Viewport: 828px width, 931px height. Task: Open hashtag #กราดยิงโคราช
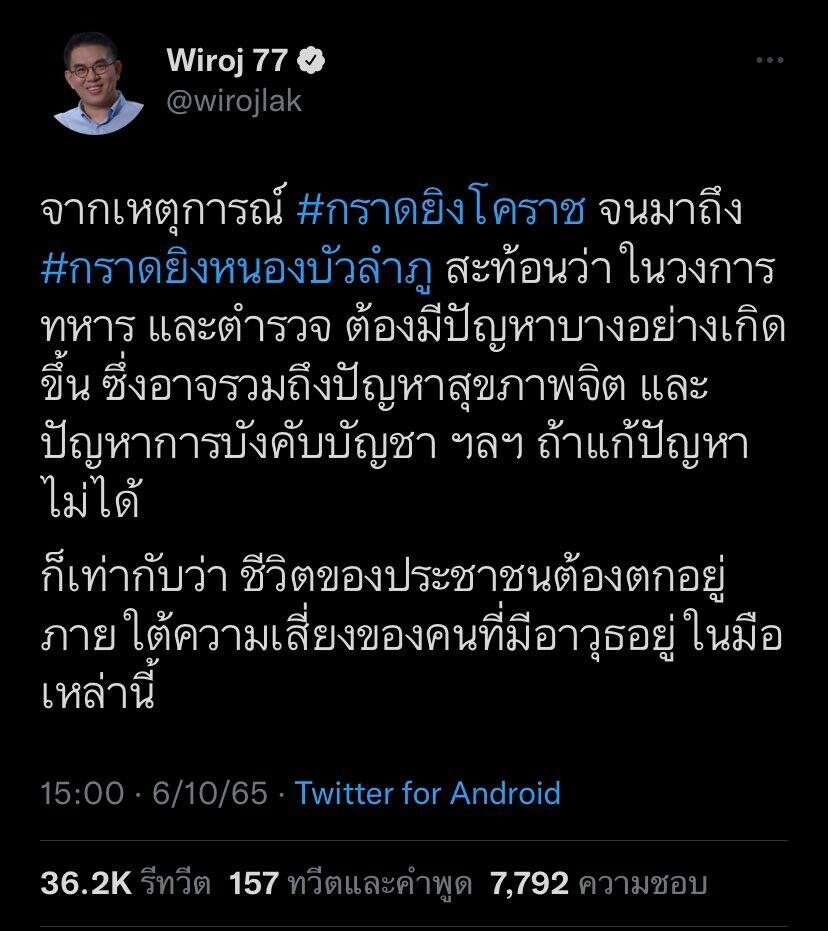442,212
